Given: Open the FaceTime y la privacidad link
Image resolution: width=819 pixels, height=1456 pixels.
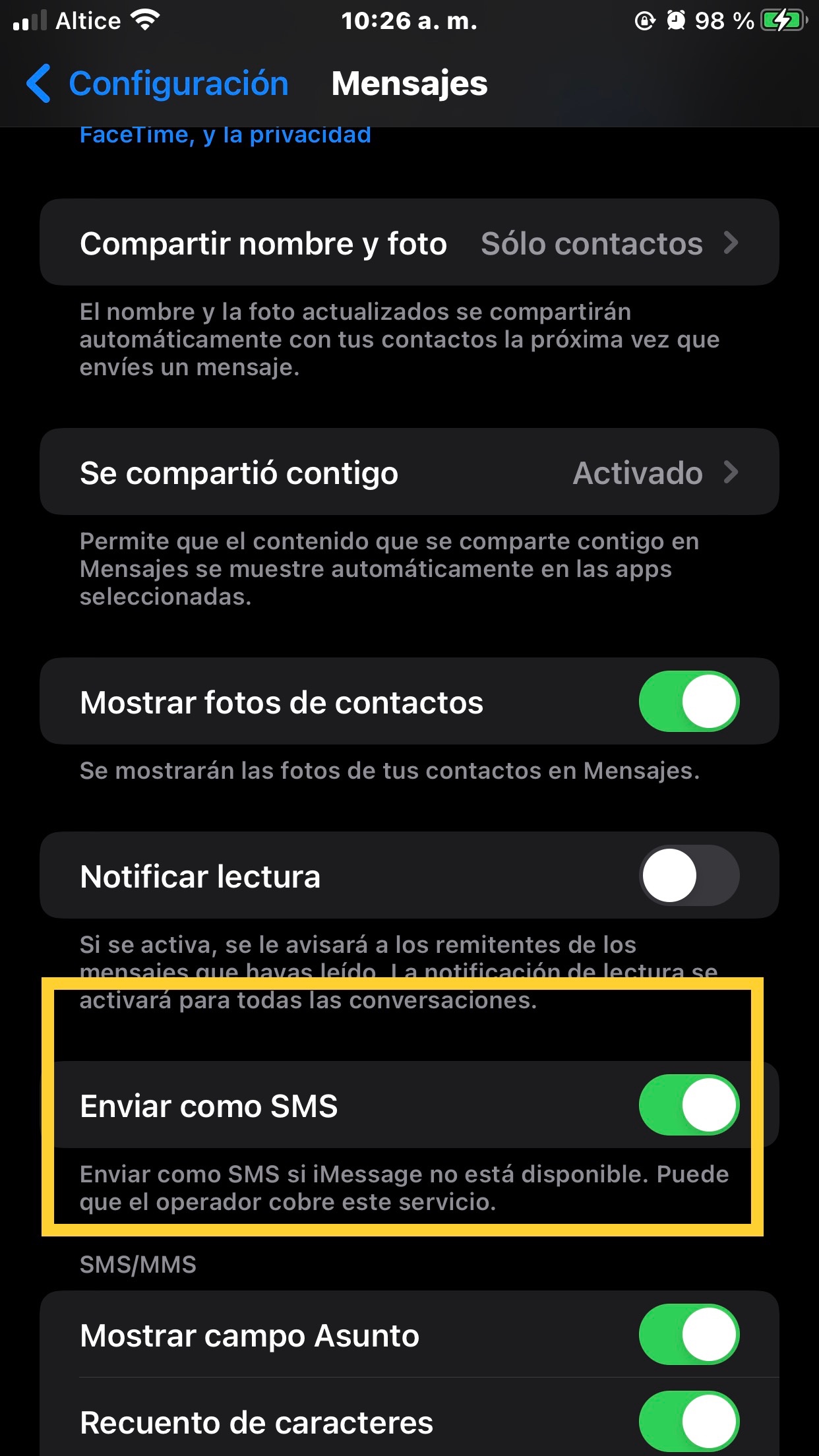Looking at the screenshot, I should coord(225,135).
